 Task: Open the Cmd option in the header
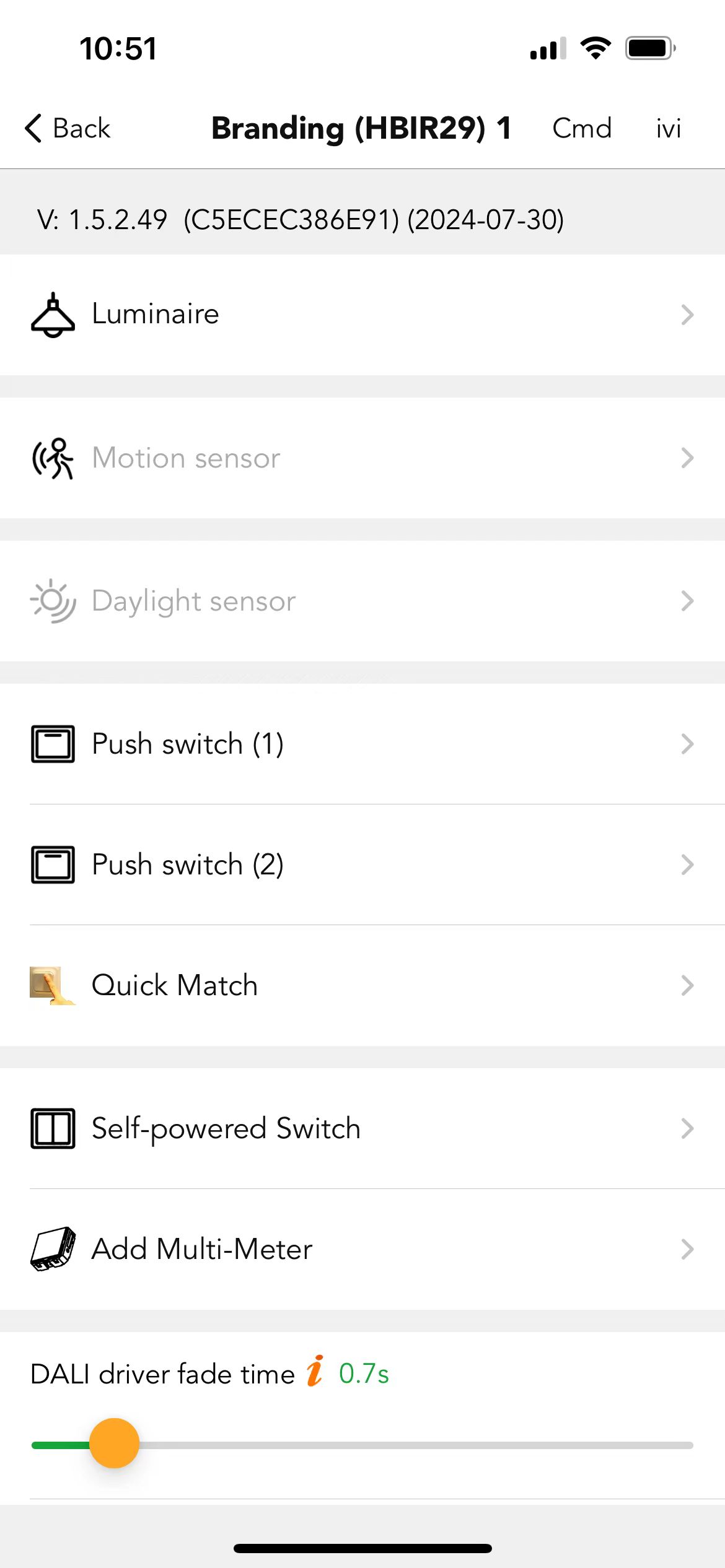pyautogui.click(x=582, y=128)
